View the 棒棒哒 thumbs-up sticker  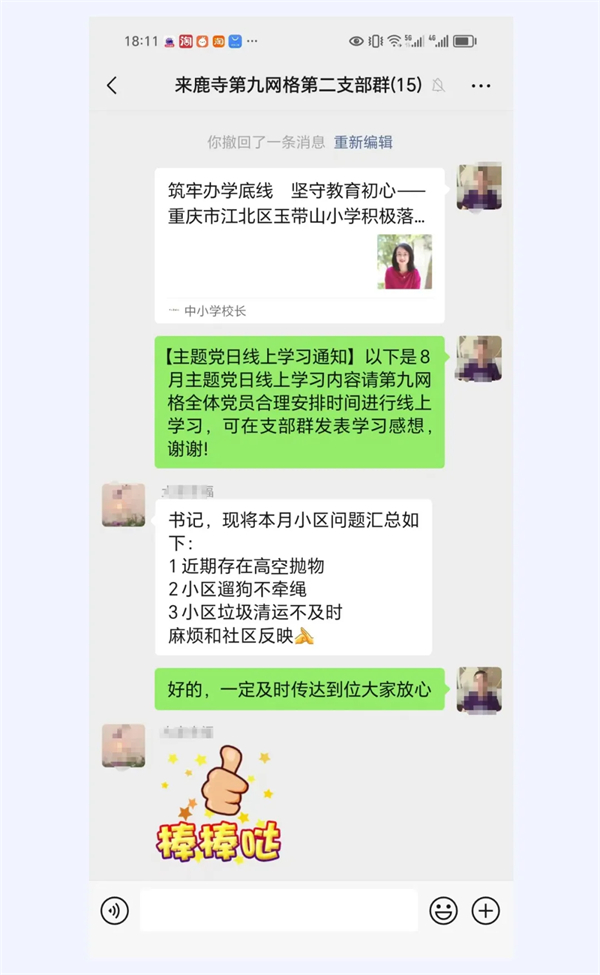click(219, 804)
